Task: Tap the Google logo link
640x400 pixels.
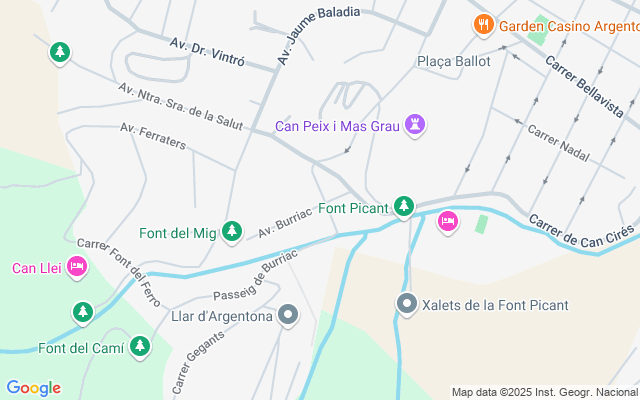Action: [33, 388]
